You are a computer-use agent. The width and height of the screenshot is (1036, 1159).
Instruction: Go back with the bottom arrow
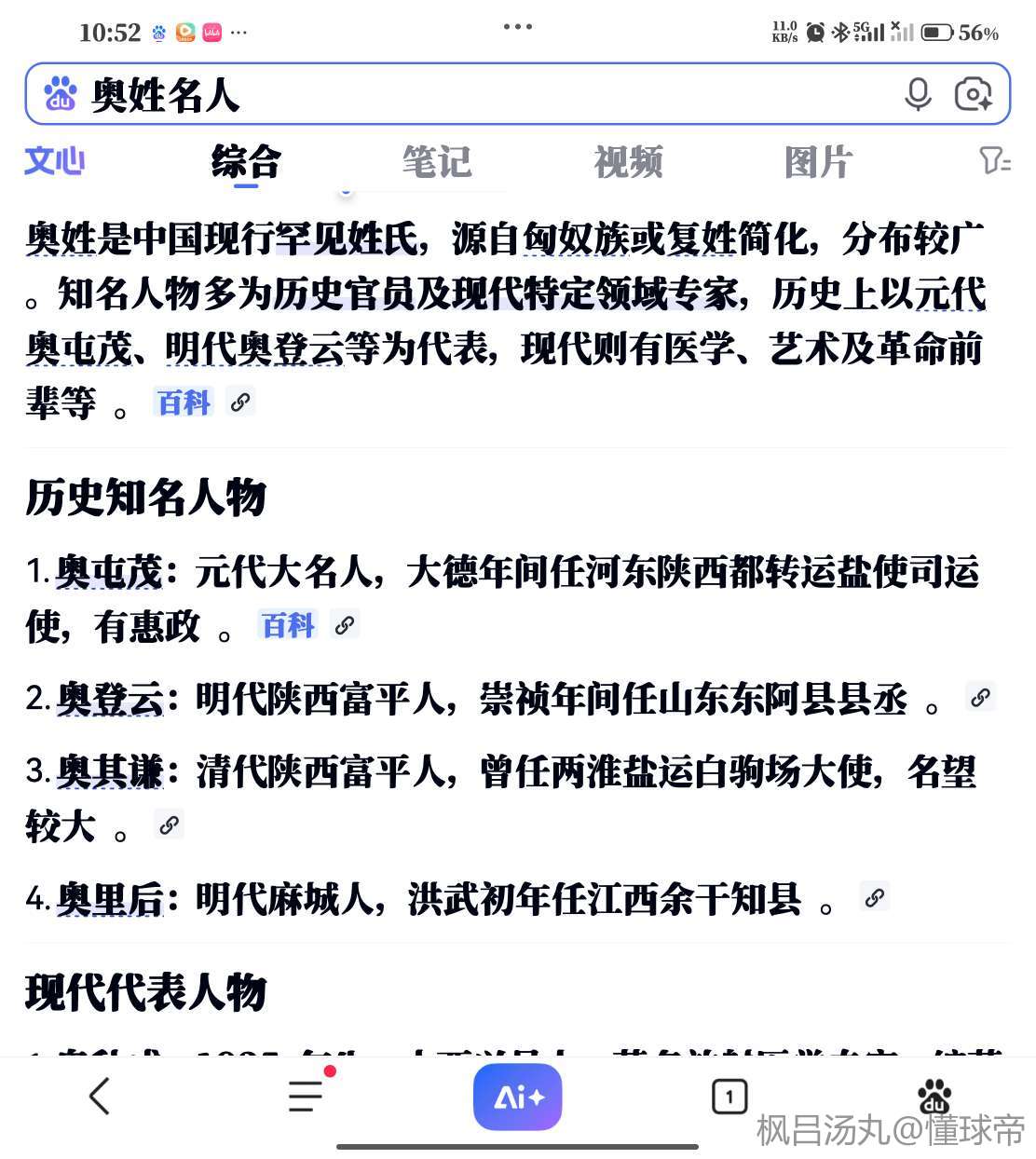click(100, 1096)
